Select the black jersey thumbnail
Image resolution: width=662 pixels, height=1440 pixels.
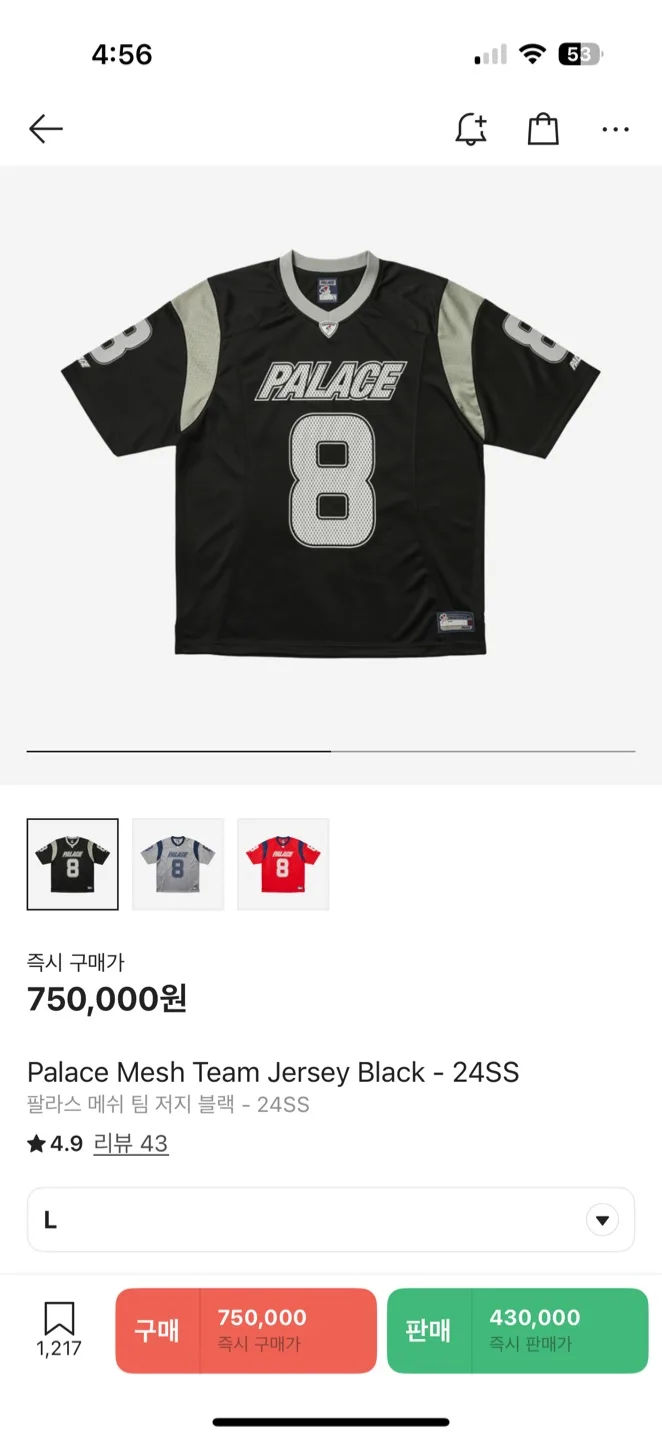(73, 864)
